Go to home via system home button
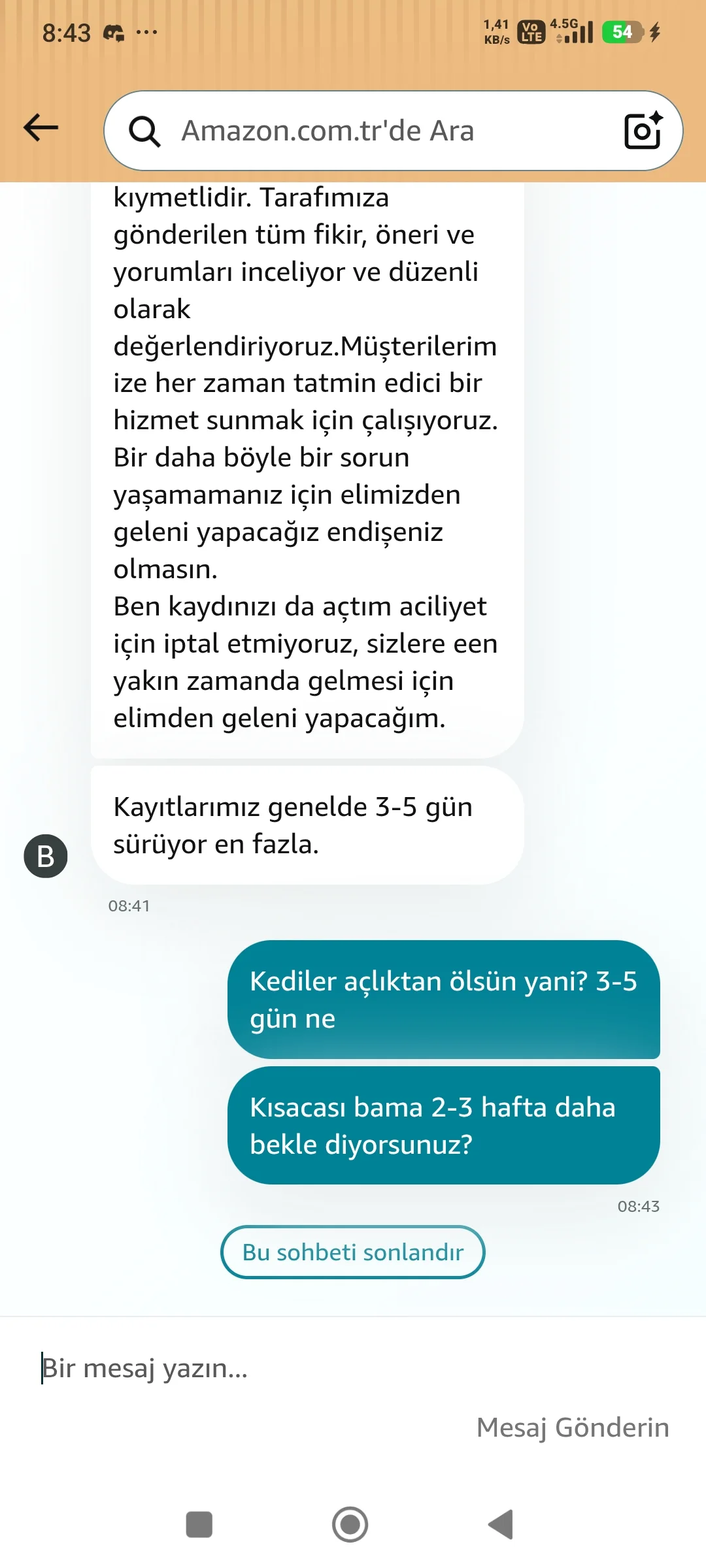The height and width of the screenshot is (1568, 706). [350, 1524]
